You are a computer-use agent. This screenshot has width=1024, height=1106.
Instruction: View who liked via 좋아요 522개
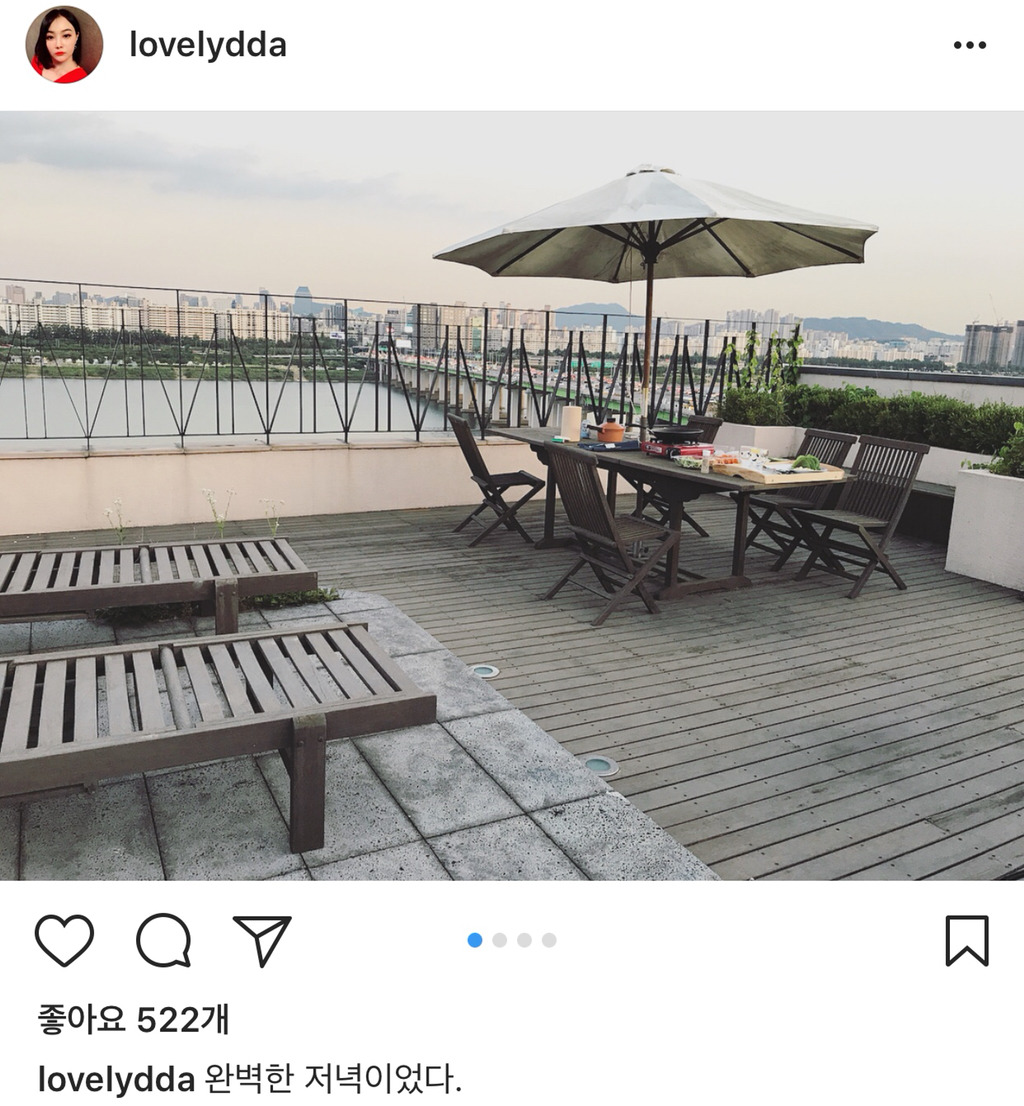pyautogui.click(x=133, y=1019)
